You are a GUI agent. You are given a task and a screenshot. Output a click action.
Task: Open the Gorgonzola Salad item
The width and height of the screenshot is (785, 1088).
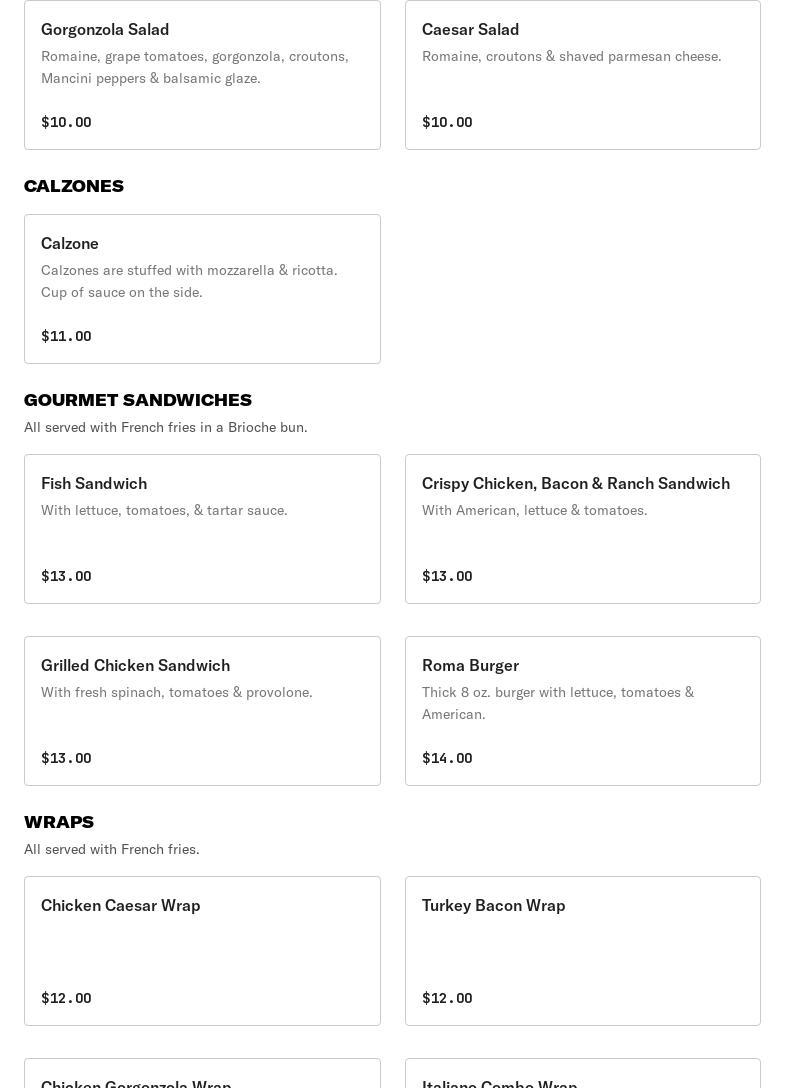pos(202,75)
